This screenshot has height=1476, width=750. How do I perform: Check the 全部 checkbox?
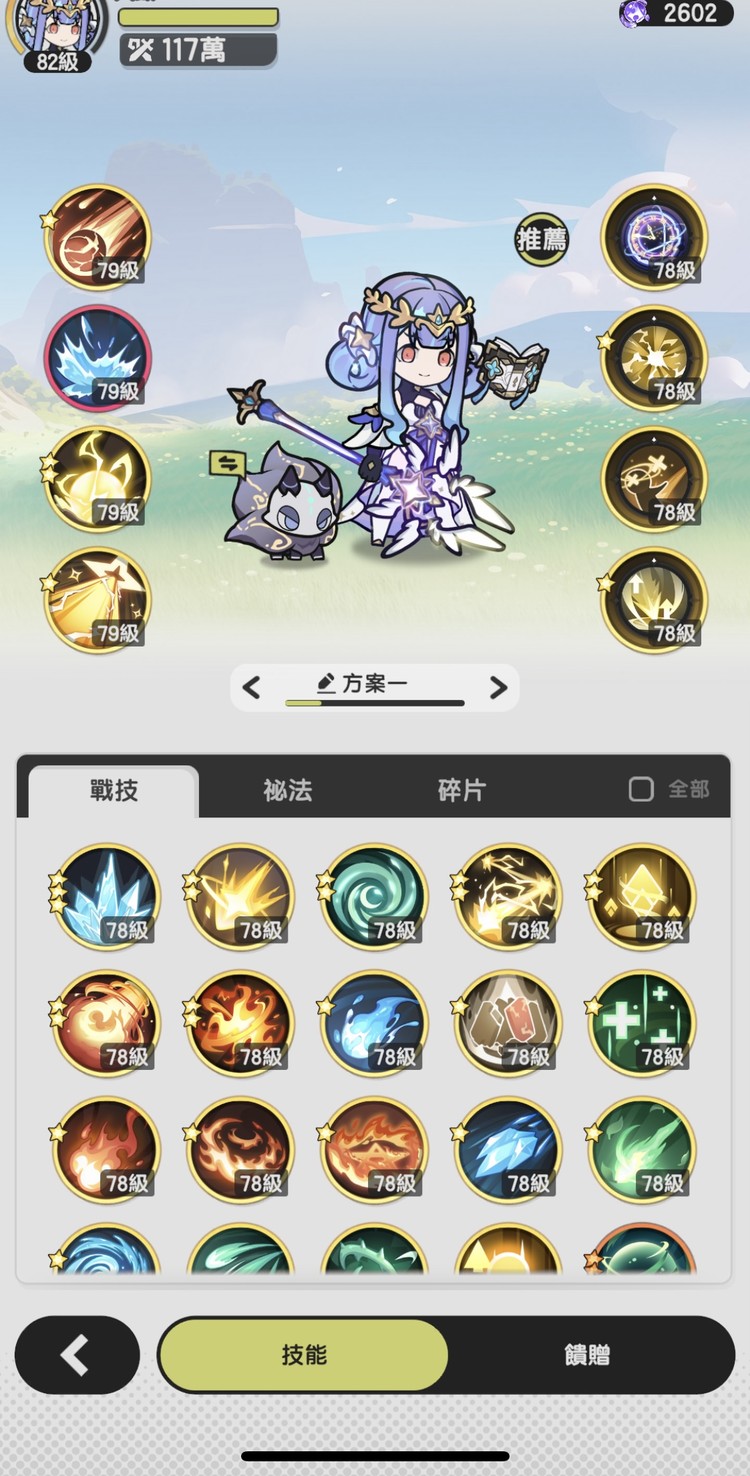click(641, 789)
